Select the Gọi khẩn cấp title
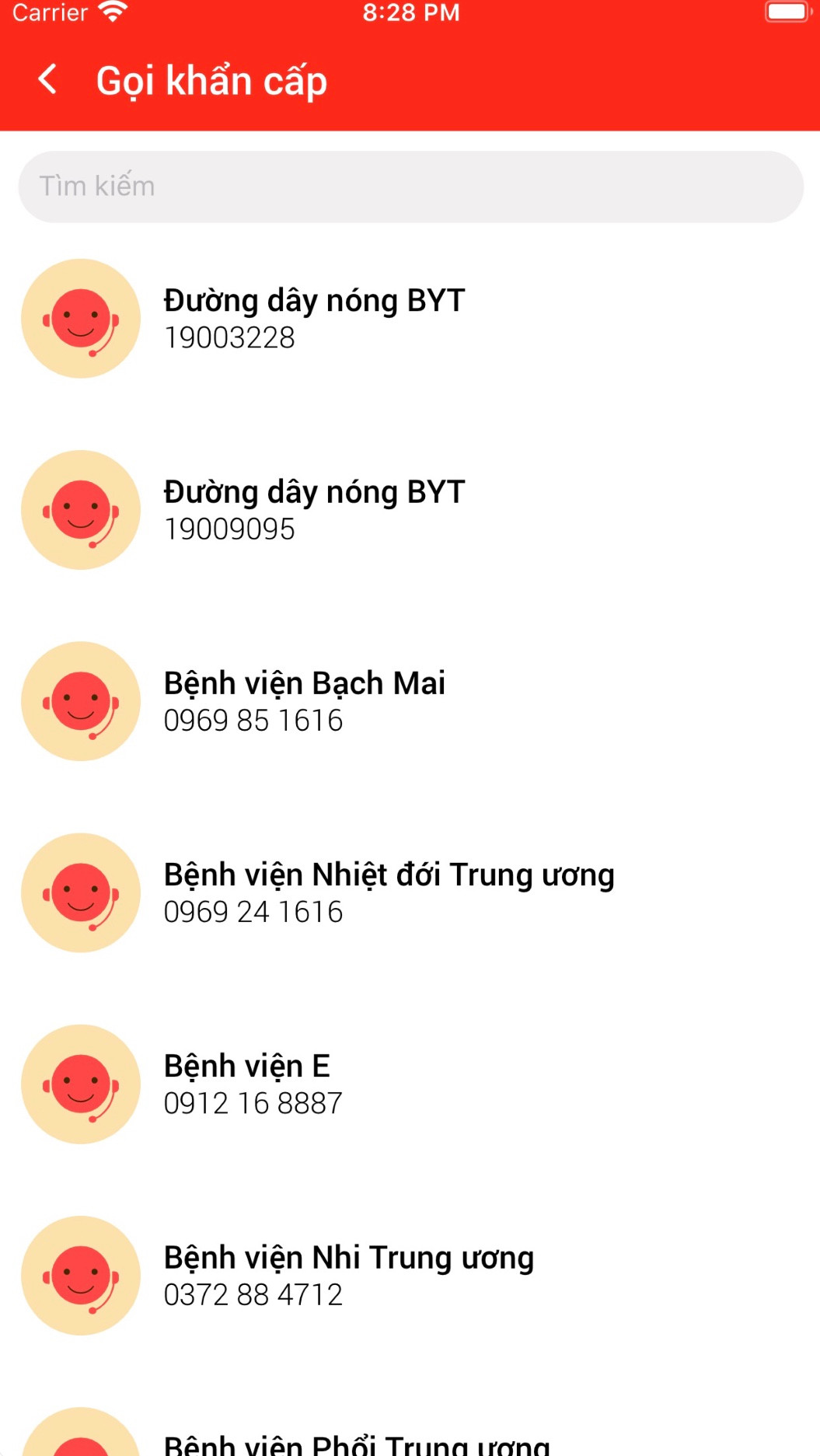The image size is (820, 1456). (x=211, y=79)
